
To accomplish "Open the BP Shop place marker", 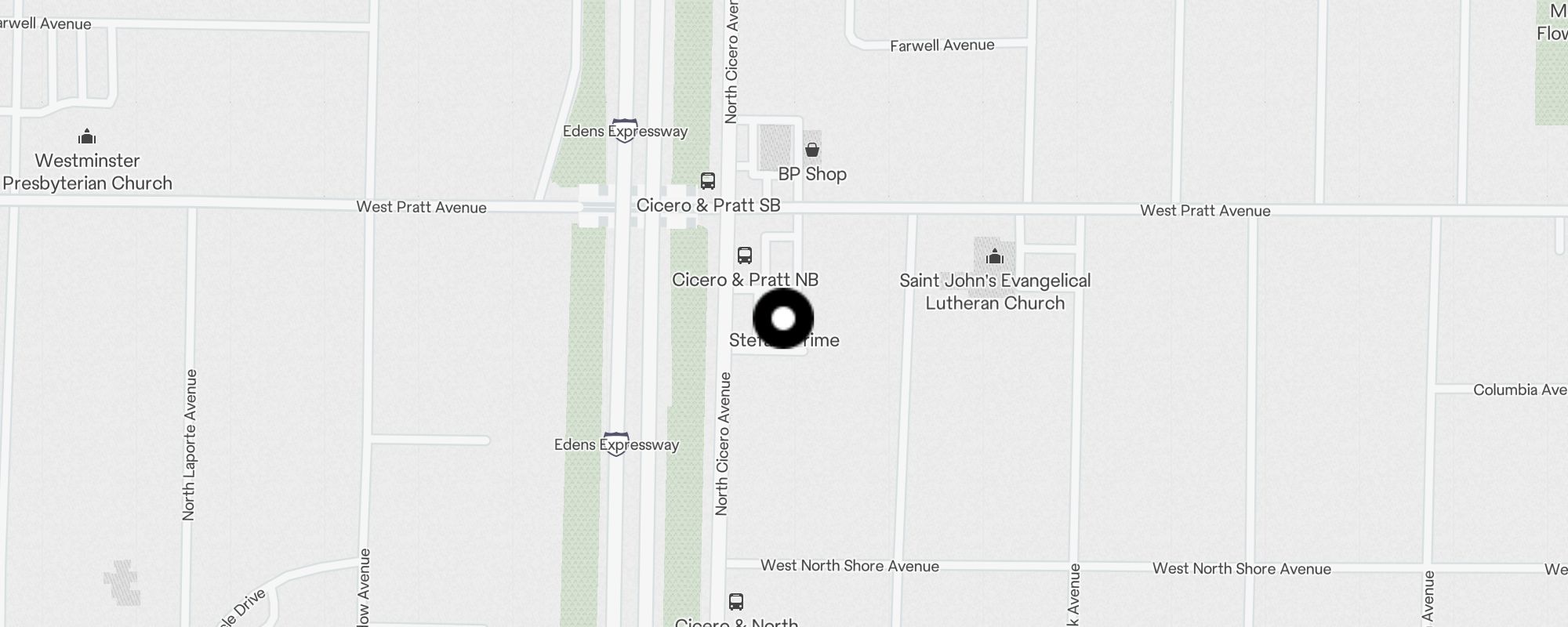I will (x=812, y=150).
